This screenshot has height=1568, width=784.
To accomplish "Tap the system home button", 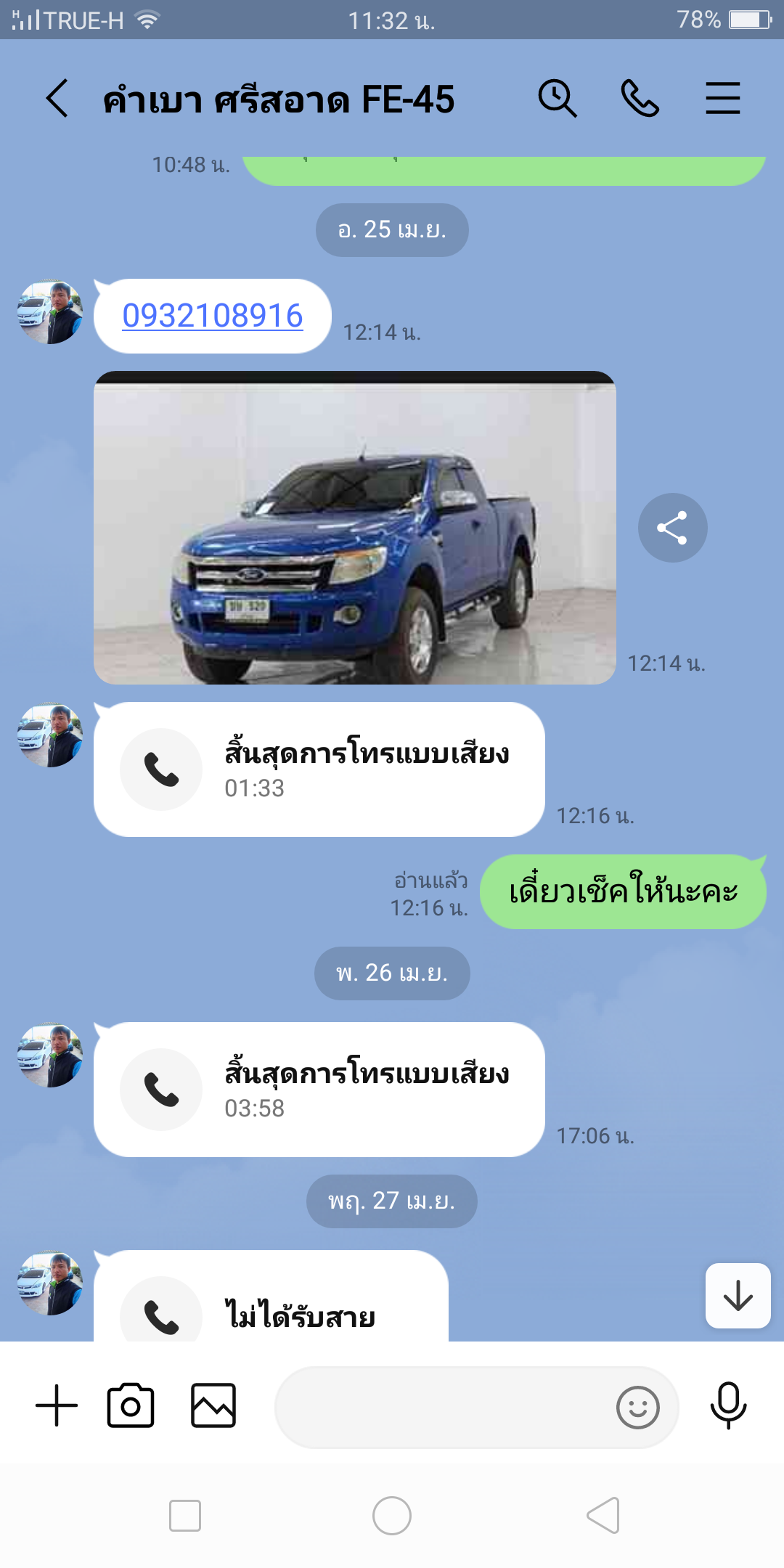I will 392,1516.
